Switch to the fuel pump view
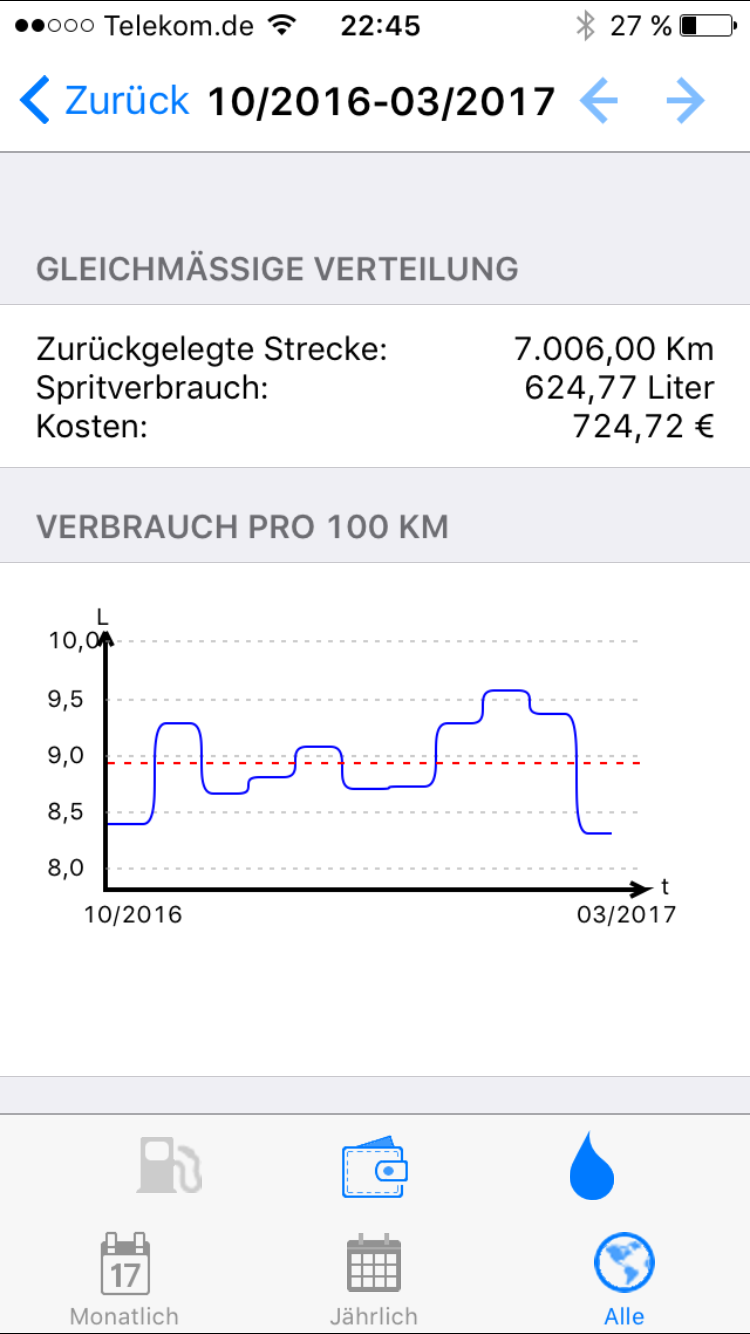 (x=169, y=1167)
